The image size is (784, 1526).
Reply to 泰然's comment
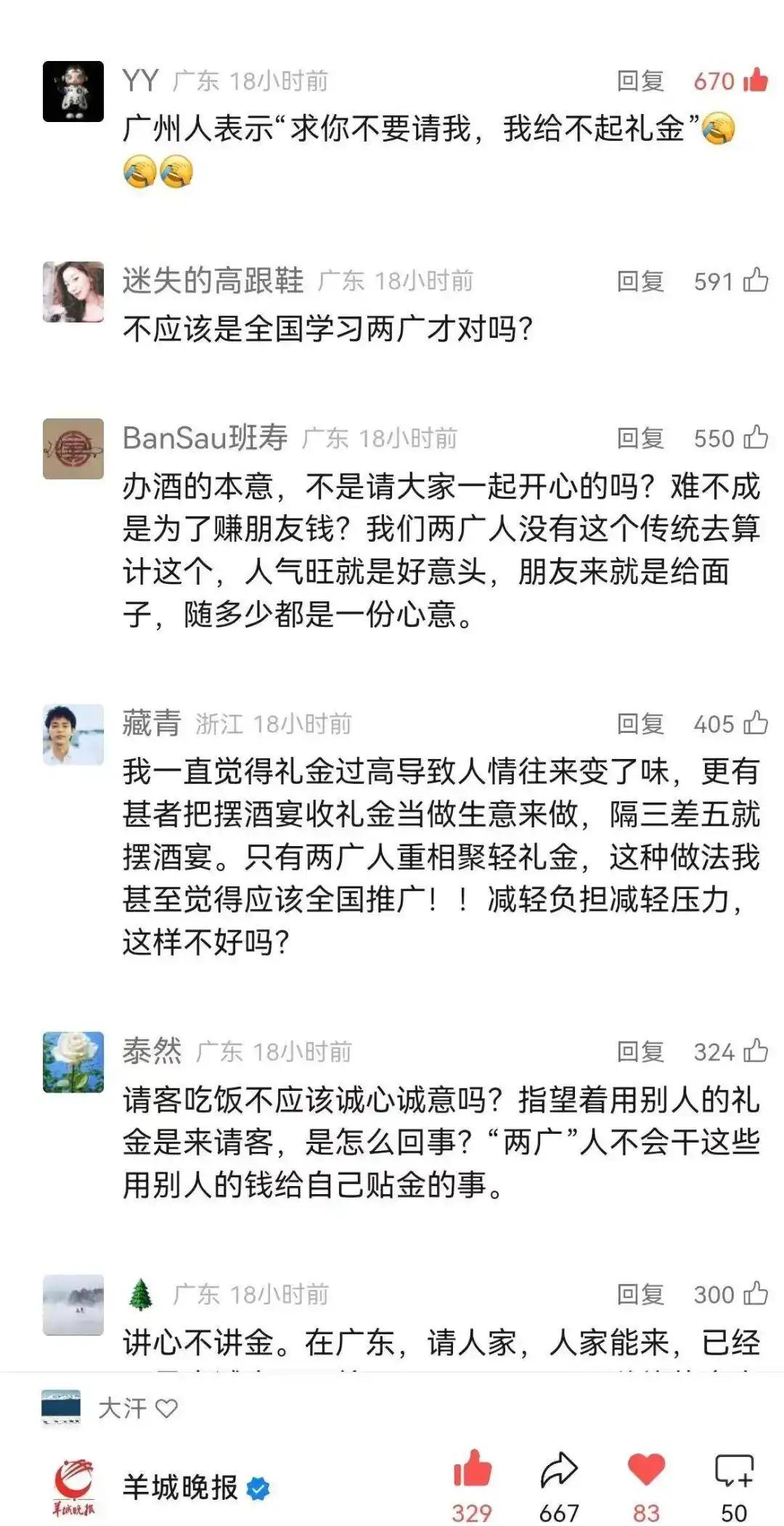pos(640,1052)
